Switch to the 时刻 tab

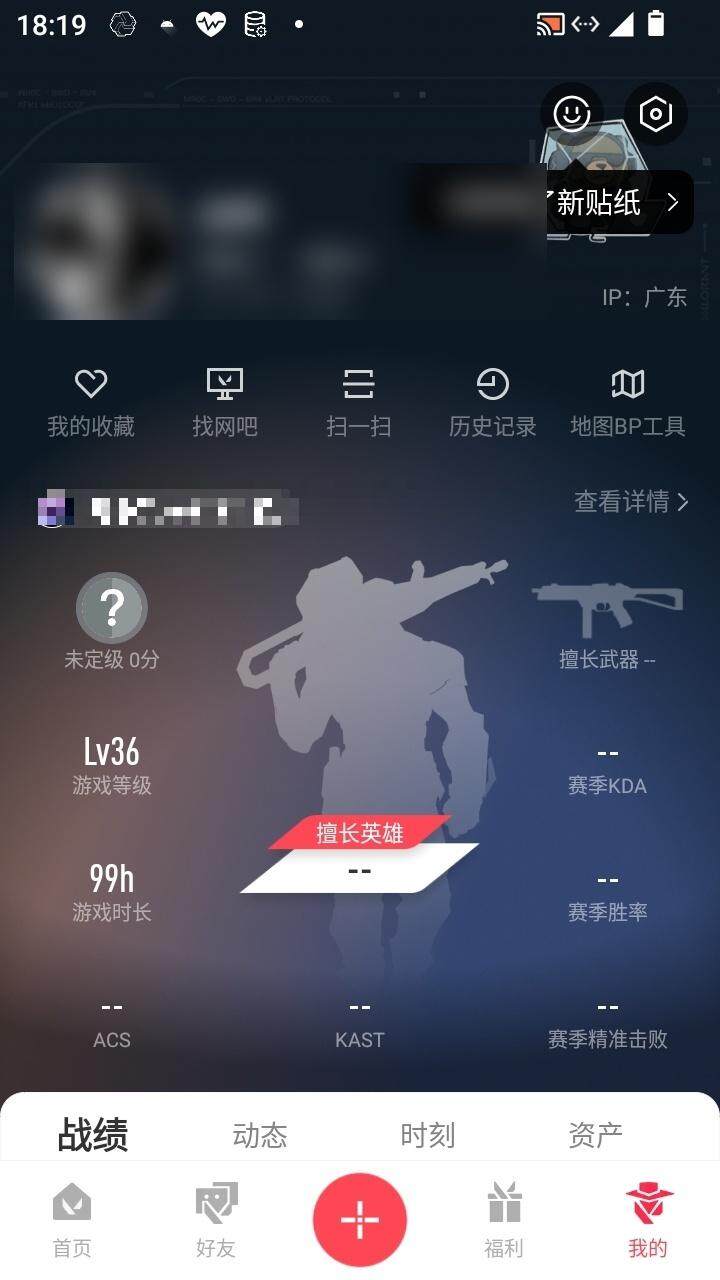[x=428, y=1135]
